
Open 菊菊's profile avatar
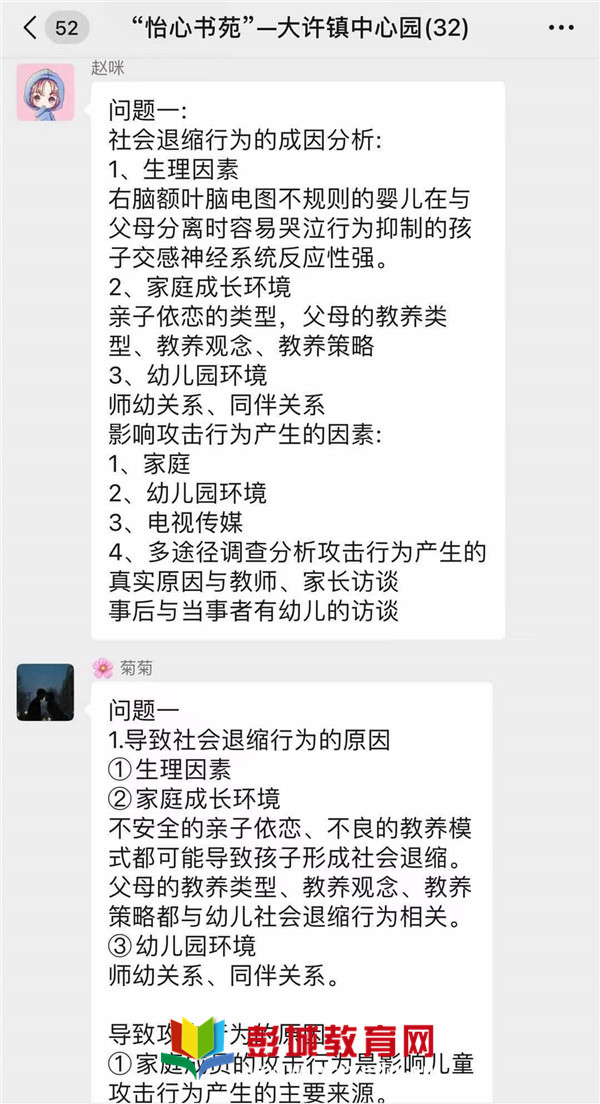tap(45, 692)
